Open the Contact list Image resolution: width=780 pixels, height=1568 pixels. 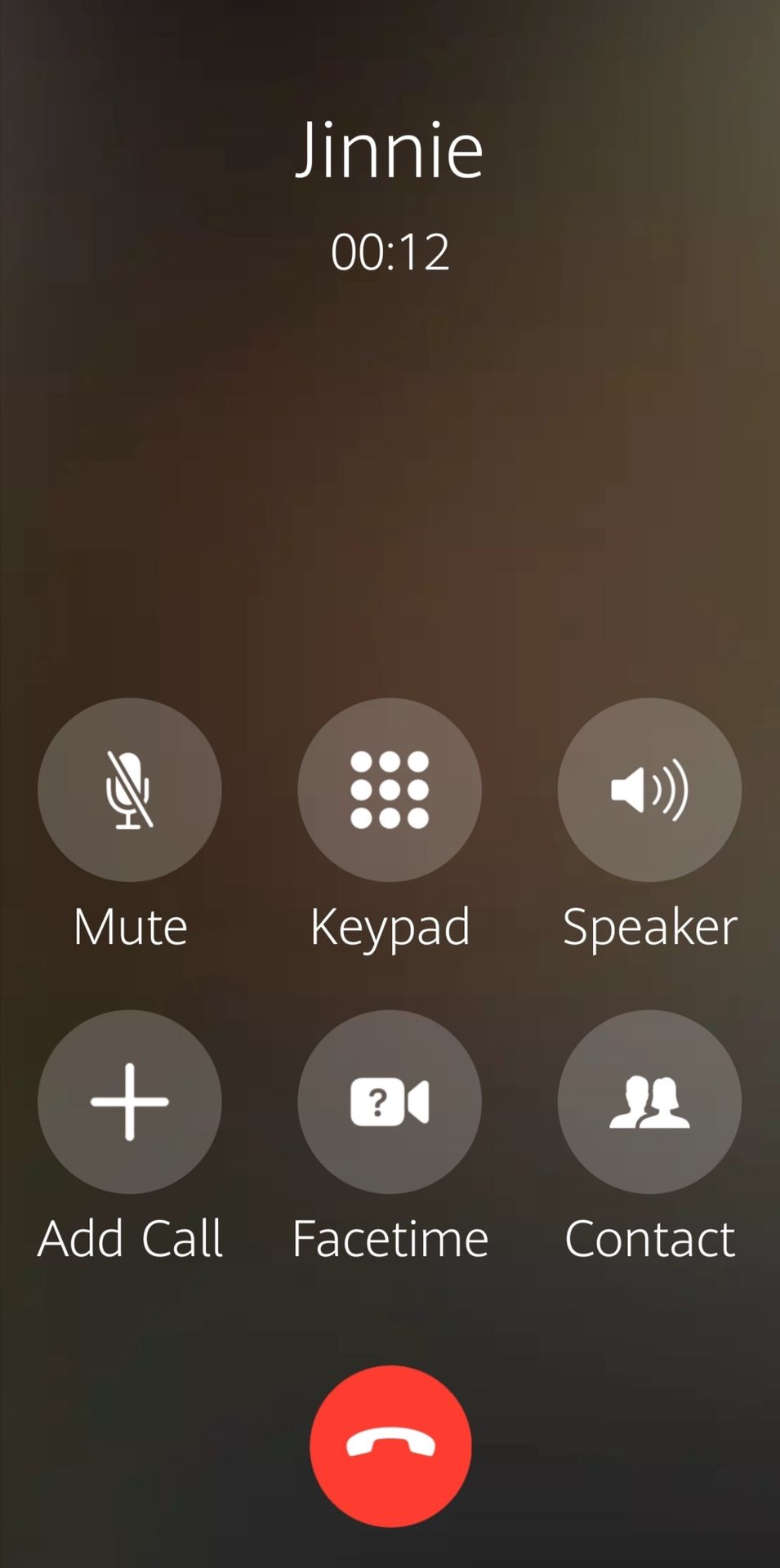coord(649,1102)
